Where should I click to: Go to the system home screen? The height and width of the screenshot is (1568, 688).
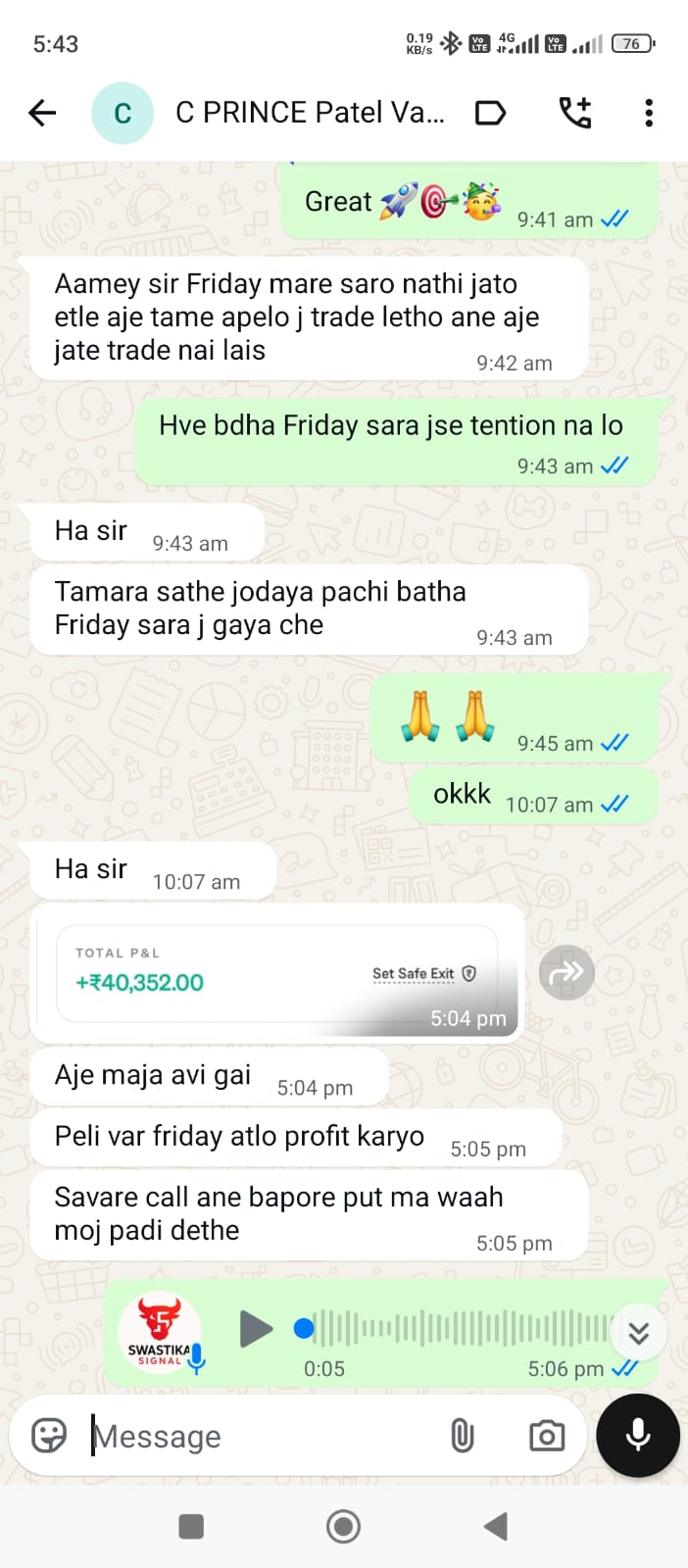pyautogui.click(x=343, y=1526)
